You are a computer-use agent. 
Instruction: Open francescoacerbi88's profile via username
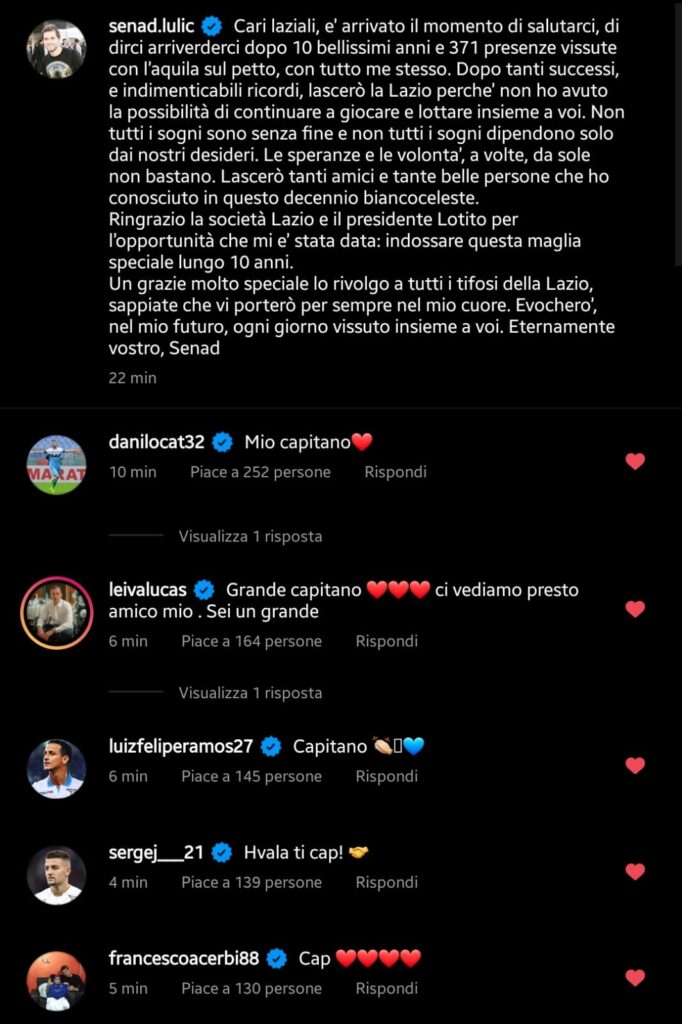[183, 958]
